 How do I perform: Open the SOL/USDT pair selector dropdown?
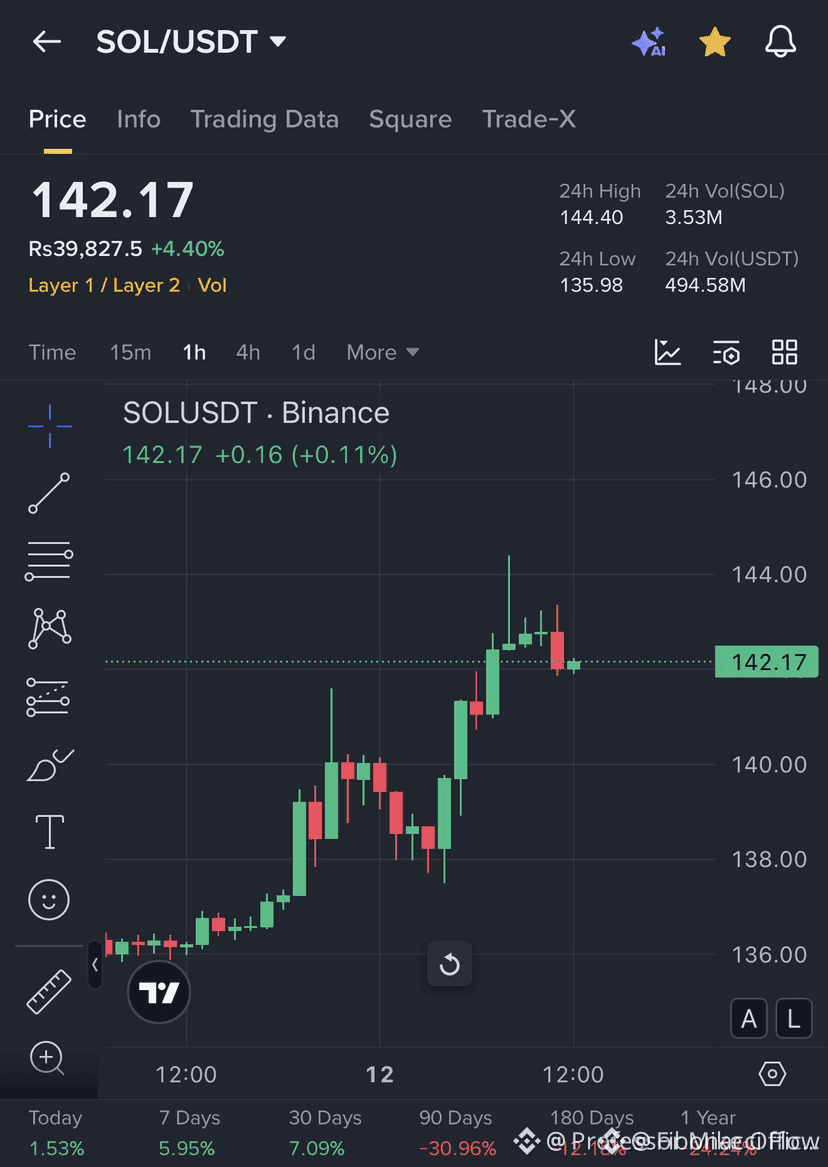click(192, 42)
